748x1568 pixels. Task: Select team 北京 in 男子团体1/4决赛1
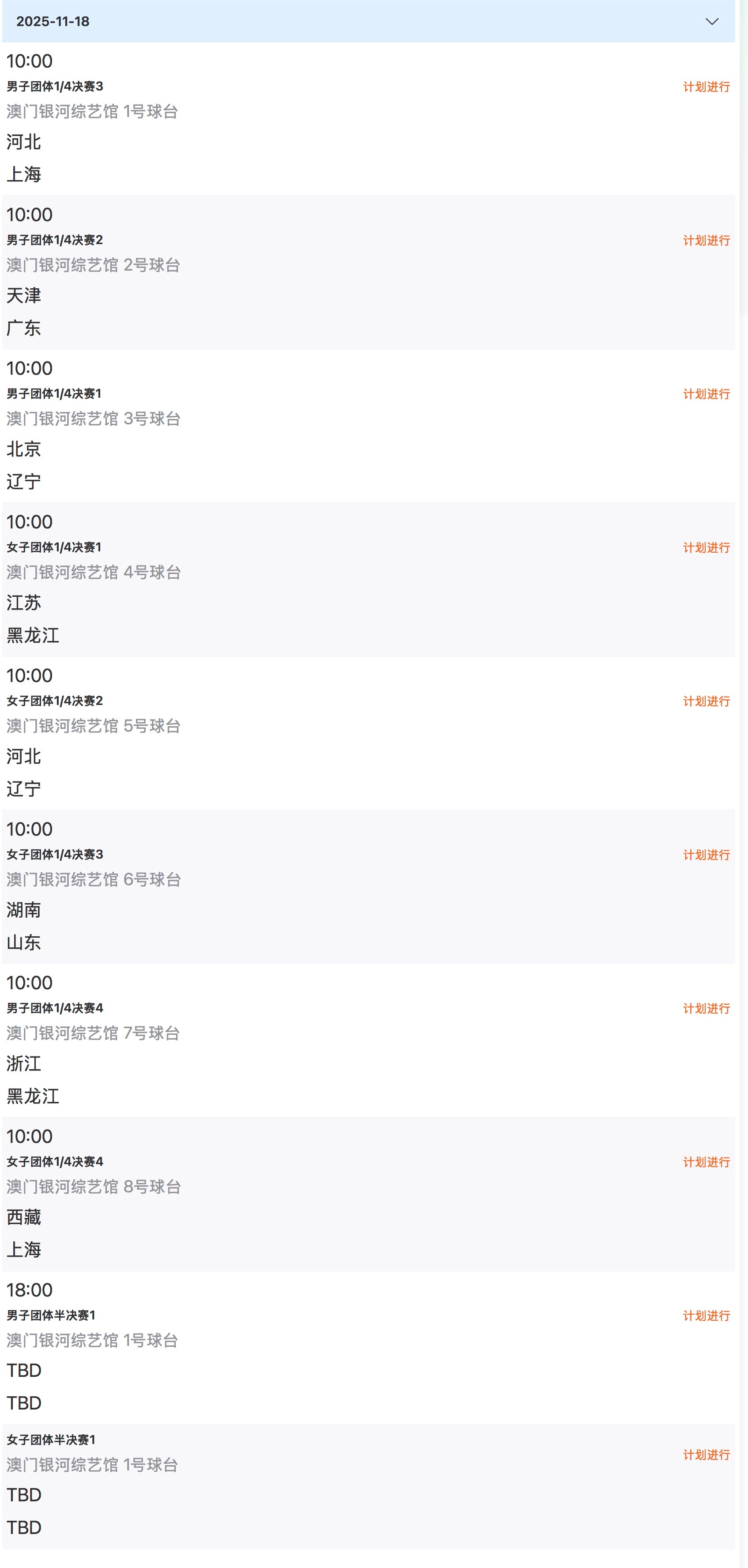pyautogui.click(x=23, y=450)
